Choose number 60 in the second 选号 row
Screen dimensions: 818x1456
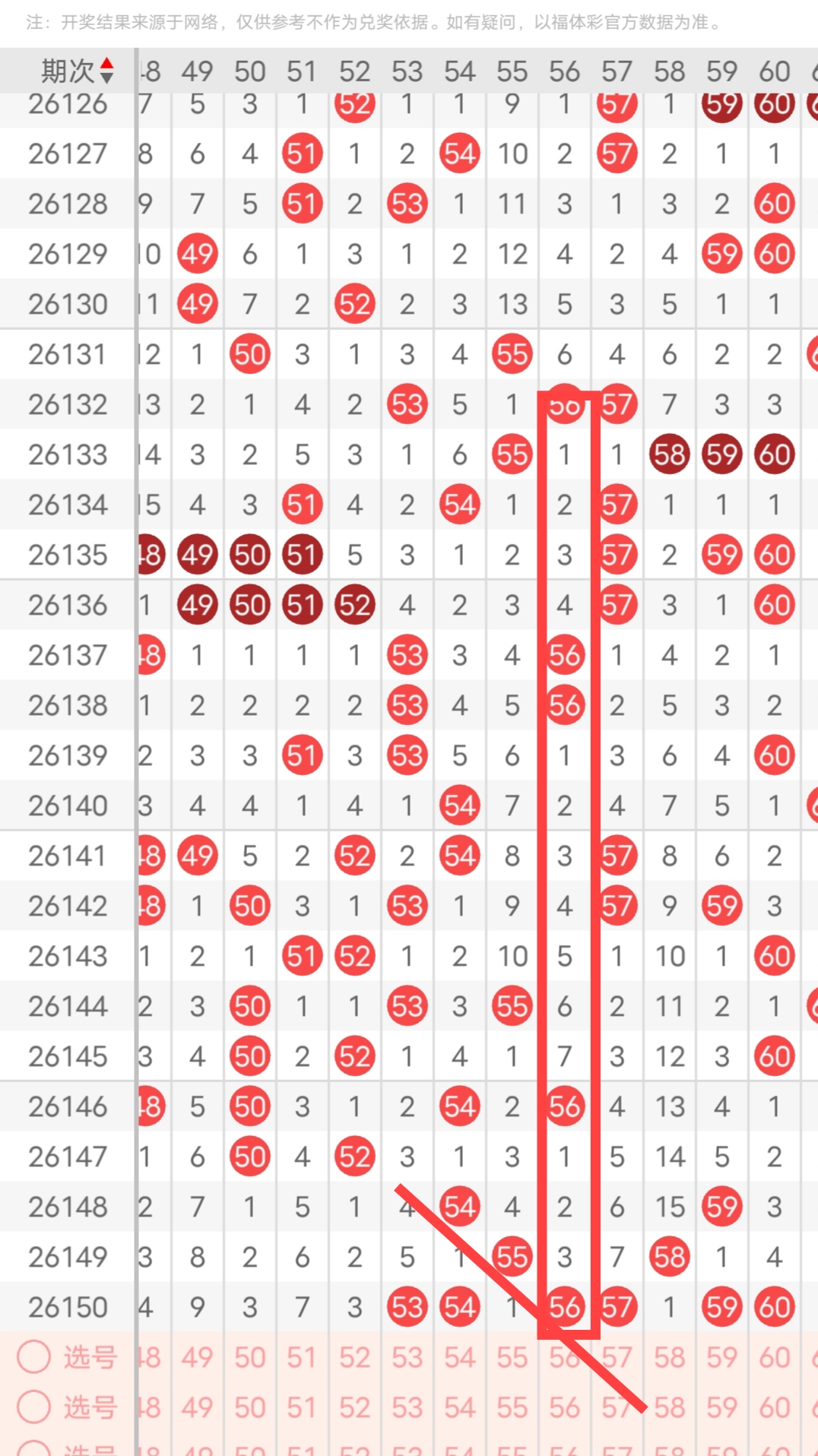pos(775,1407)
